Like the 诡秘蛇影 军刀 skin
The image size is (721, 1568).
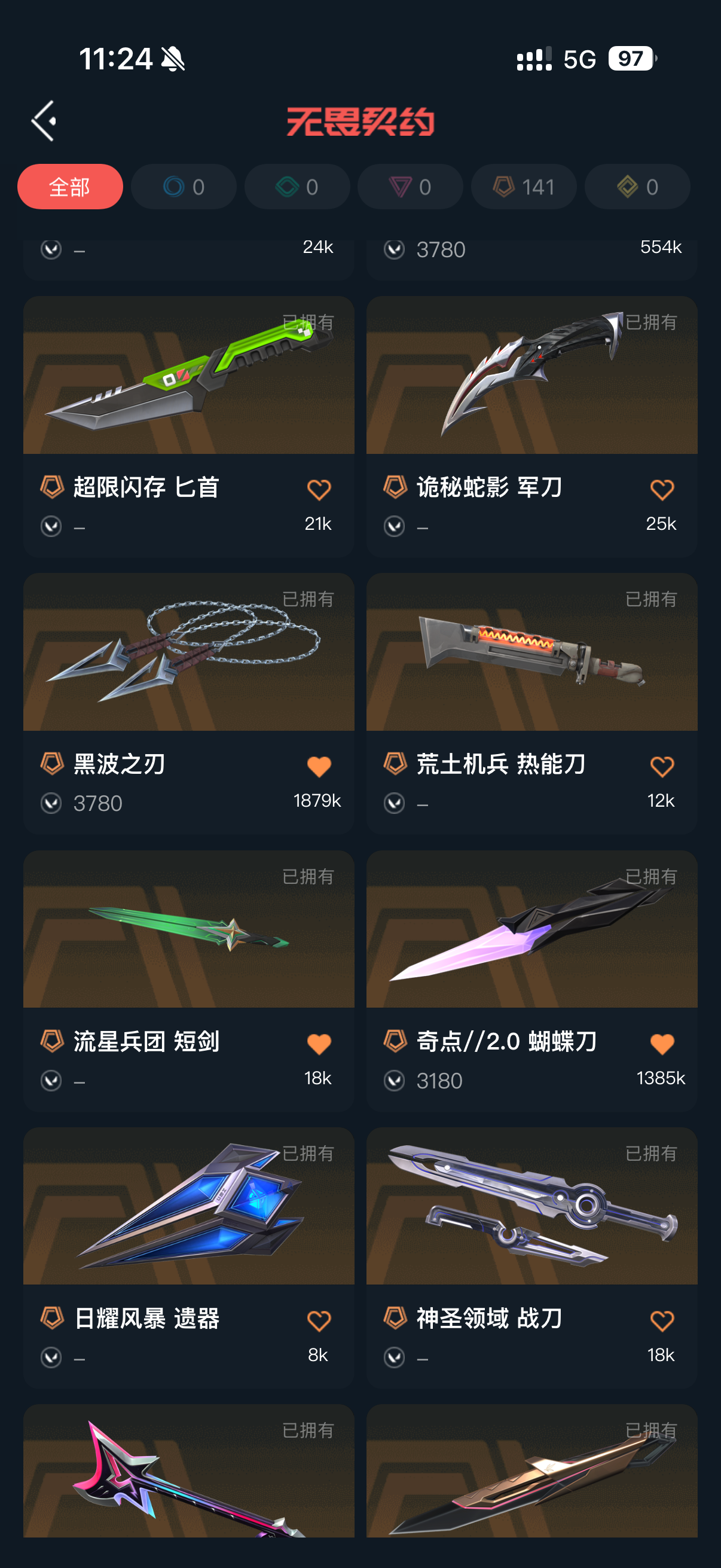[662, 489]
